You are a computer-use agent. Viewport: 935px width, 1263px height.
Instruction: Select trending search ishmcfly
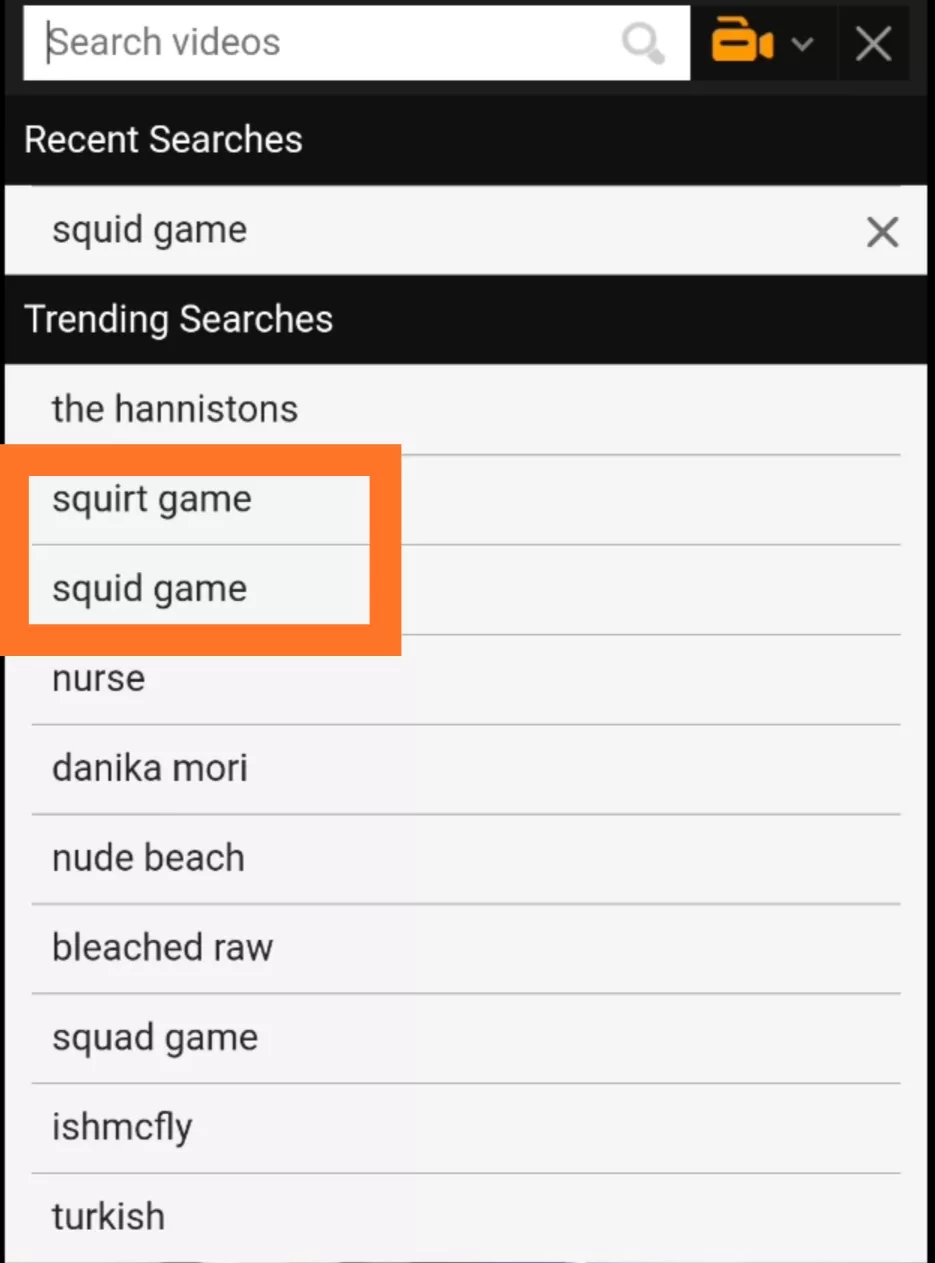(x=122, y=1128)
